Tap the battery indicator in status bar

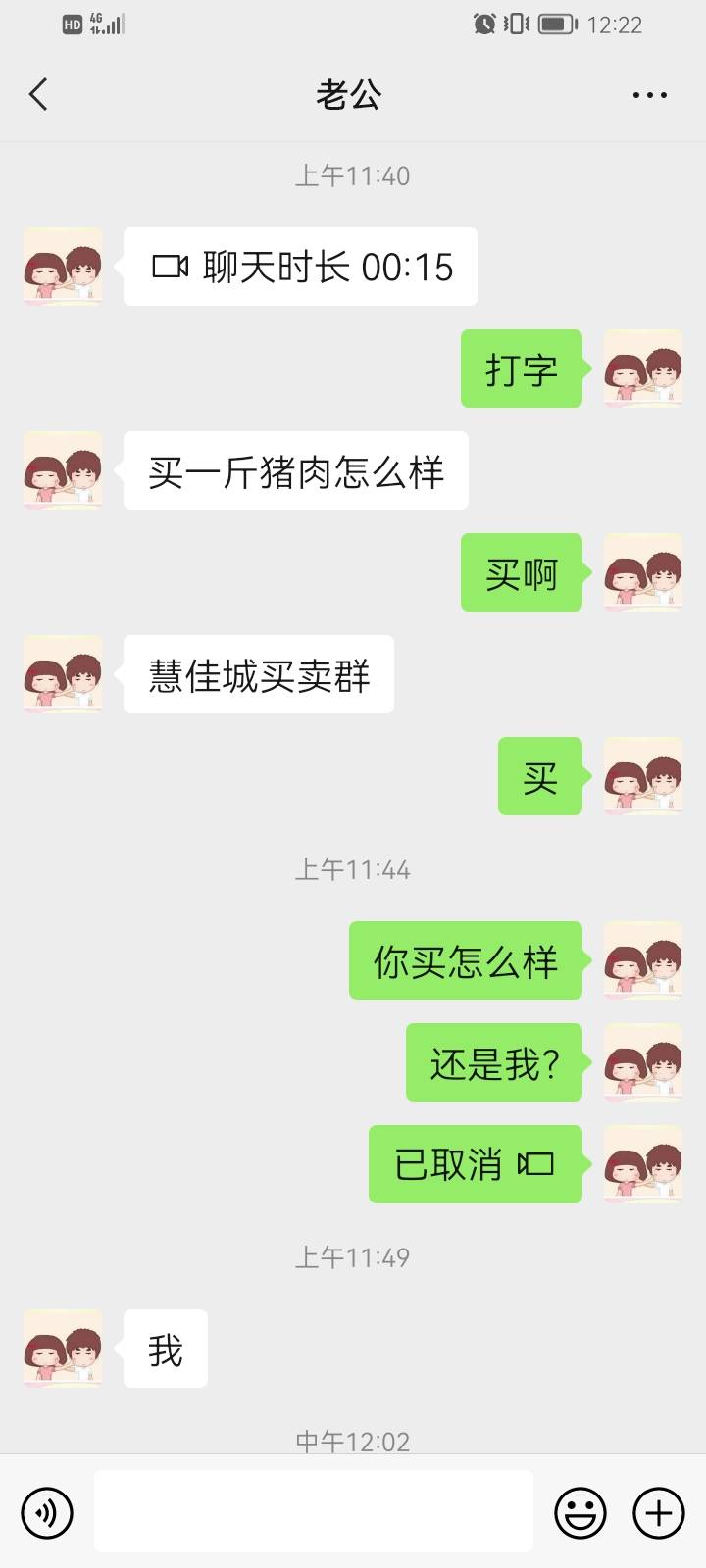point(554,24)
